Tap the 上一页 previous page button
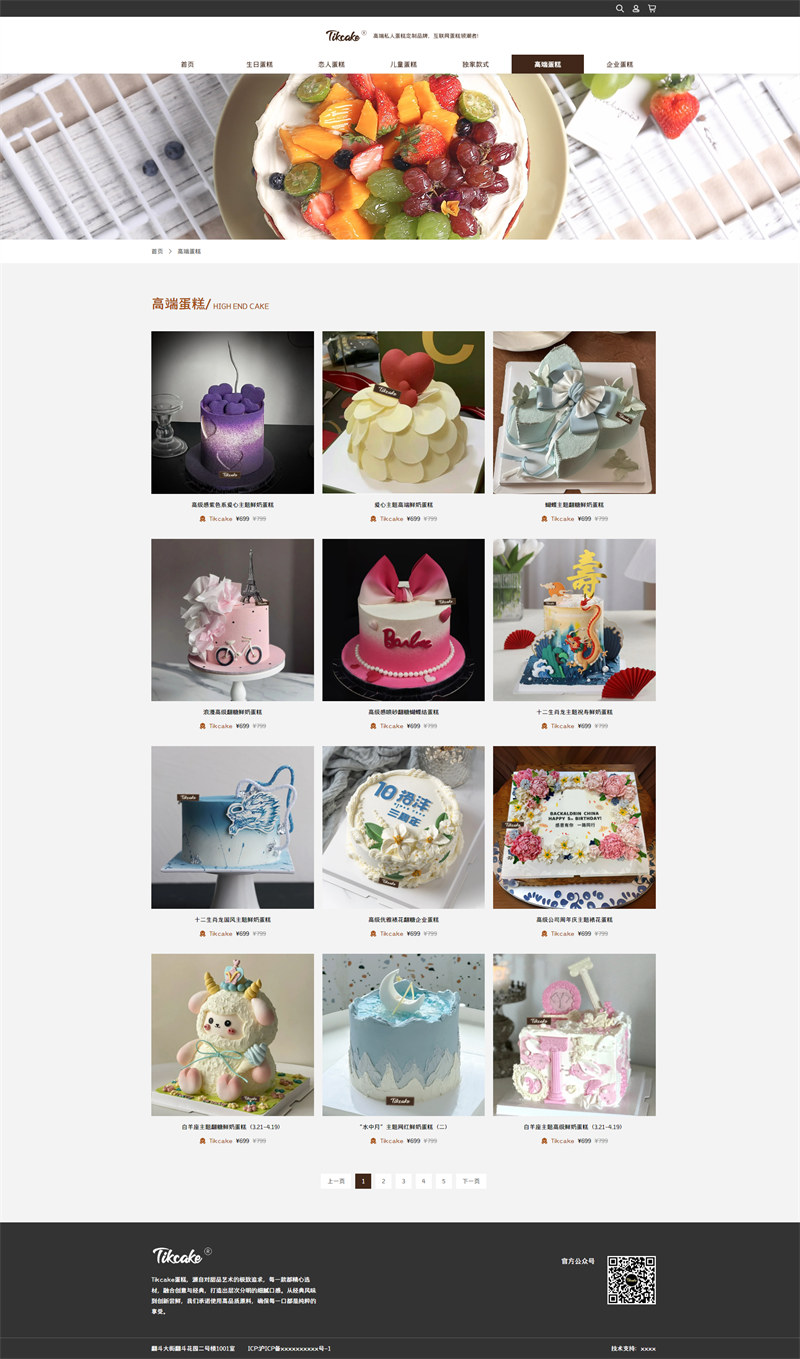 click(335, 1181)
